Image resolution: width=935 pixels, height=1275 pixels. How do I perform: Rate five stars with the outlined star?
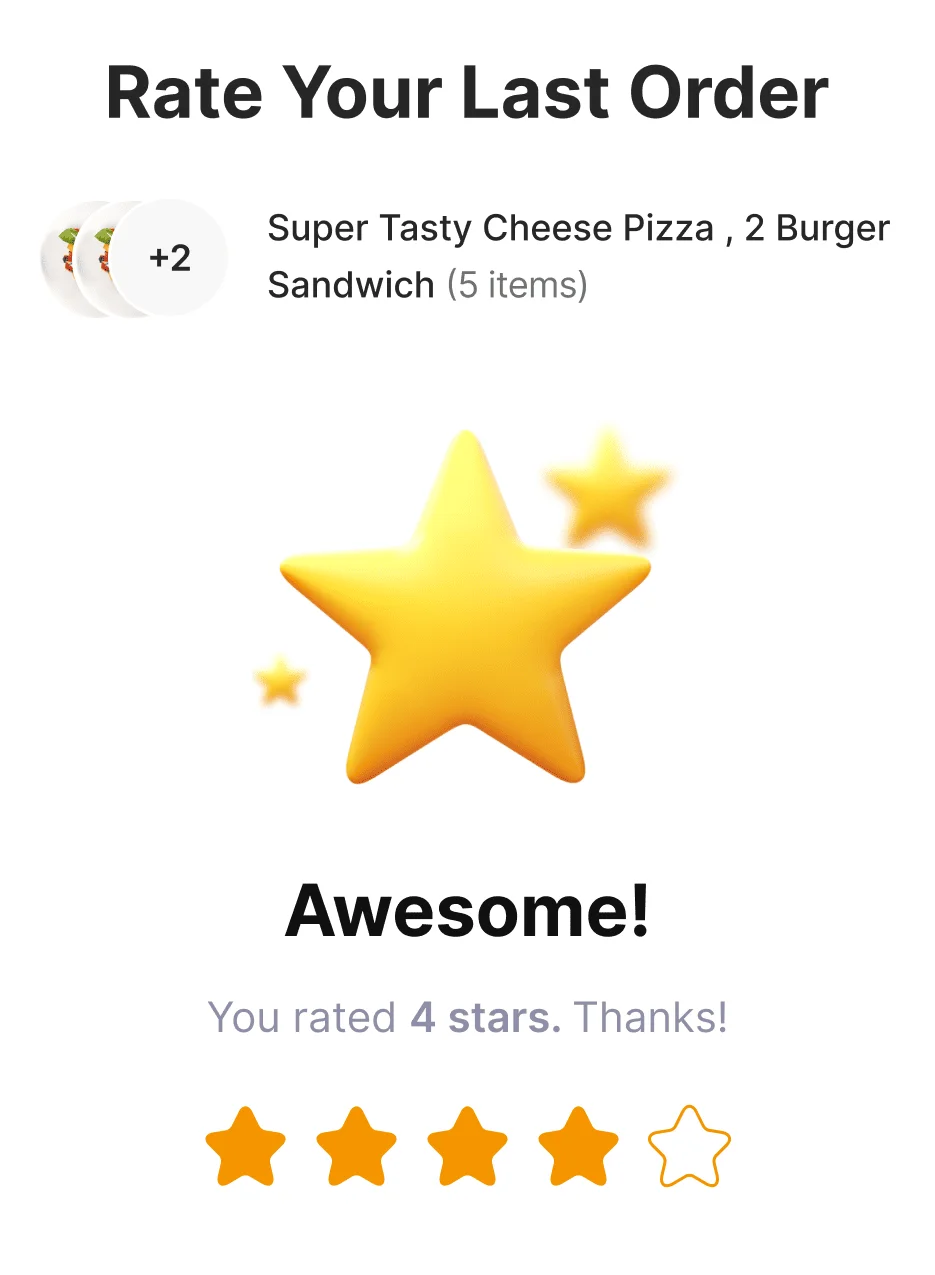[x=689, y=1146]
